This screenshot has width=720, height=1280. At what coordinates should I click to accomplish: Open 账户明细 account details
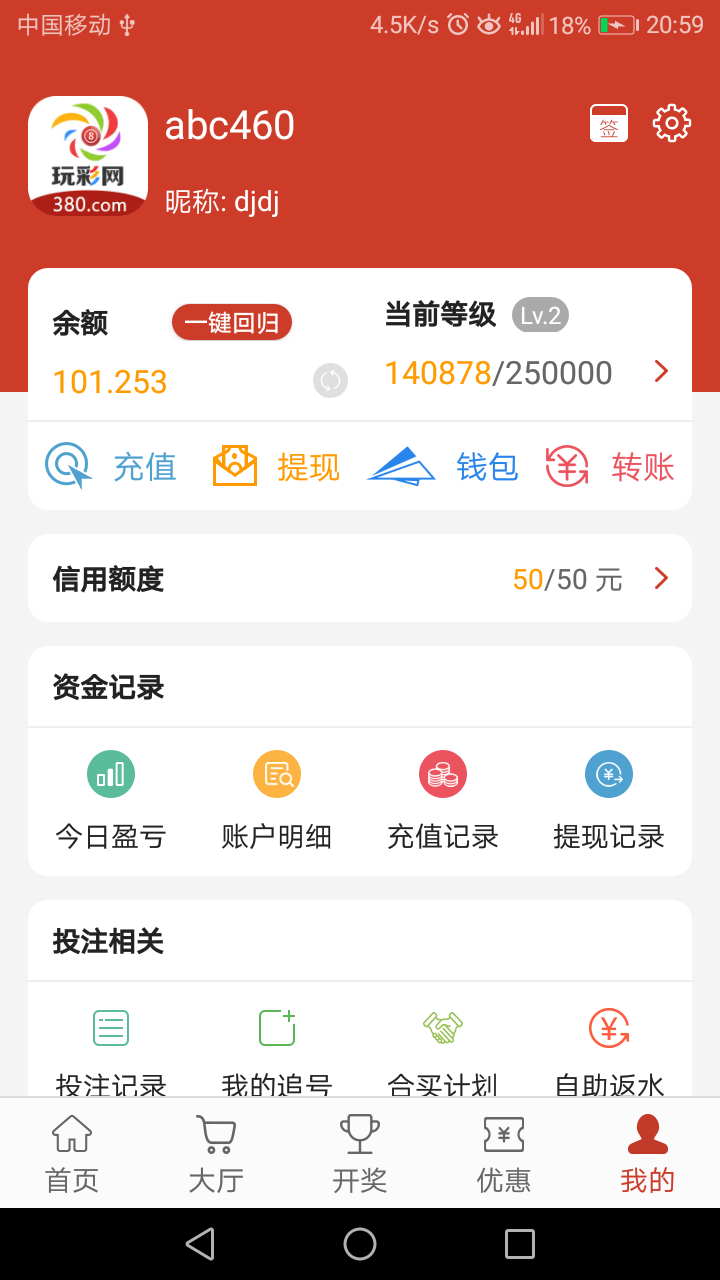click(x=277, y=800)
